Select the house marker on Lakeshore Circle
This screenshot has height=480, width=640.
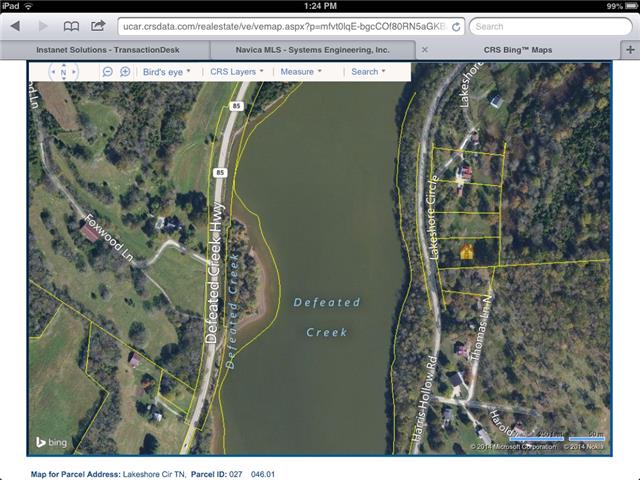click(x=466, y=252)
